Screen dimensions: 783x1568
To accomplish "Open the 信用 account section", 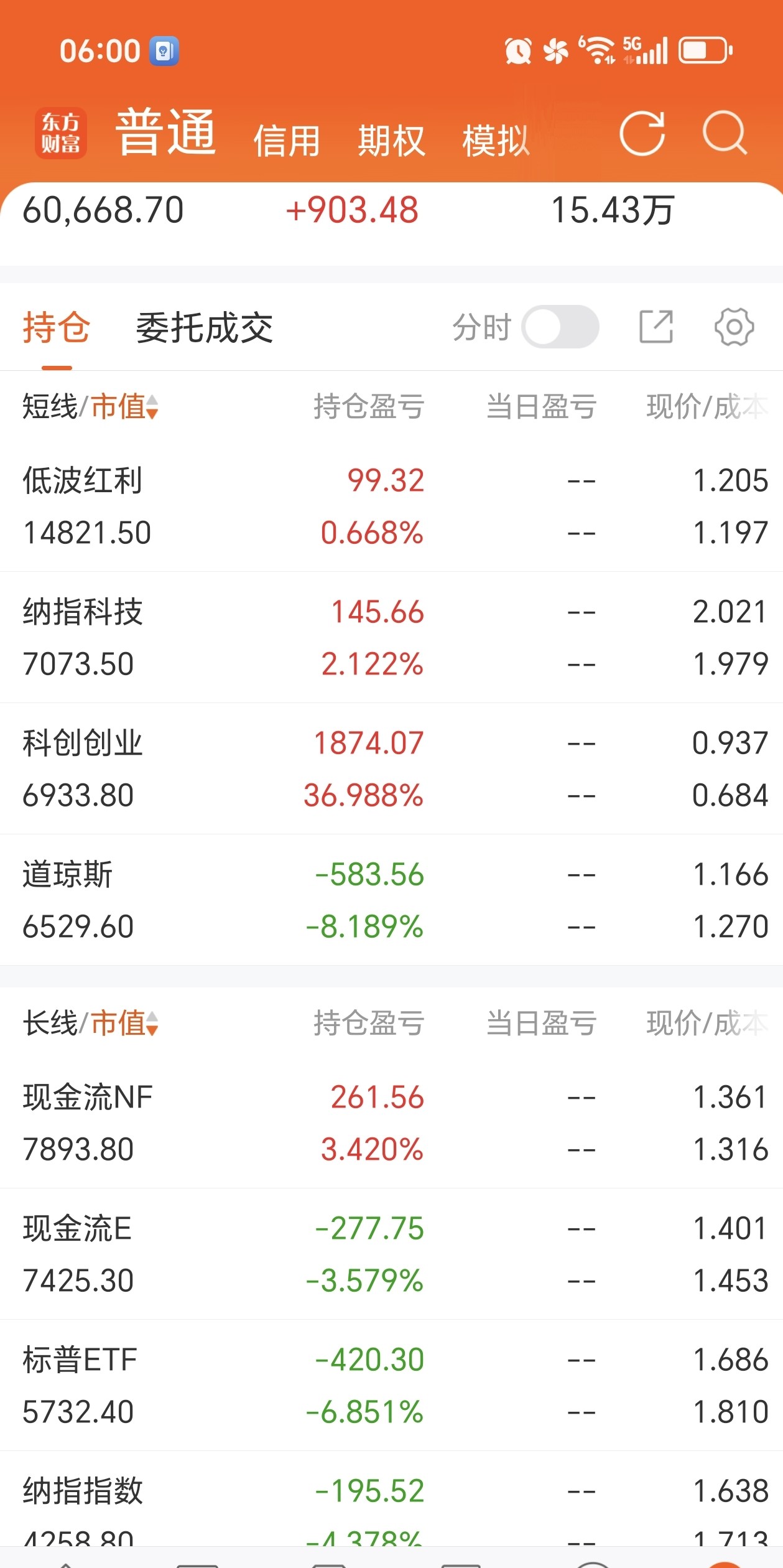I will [x=287, y=138].
